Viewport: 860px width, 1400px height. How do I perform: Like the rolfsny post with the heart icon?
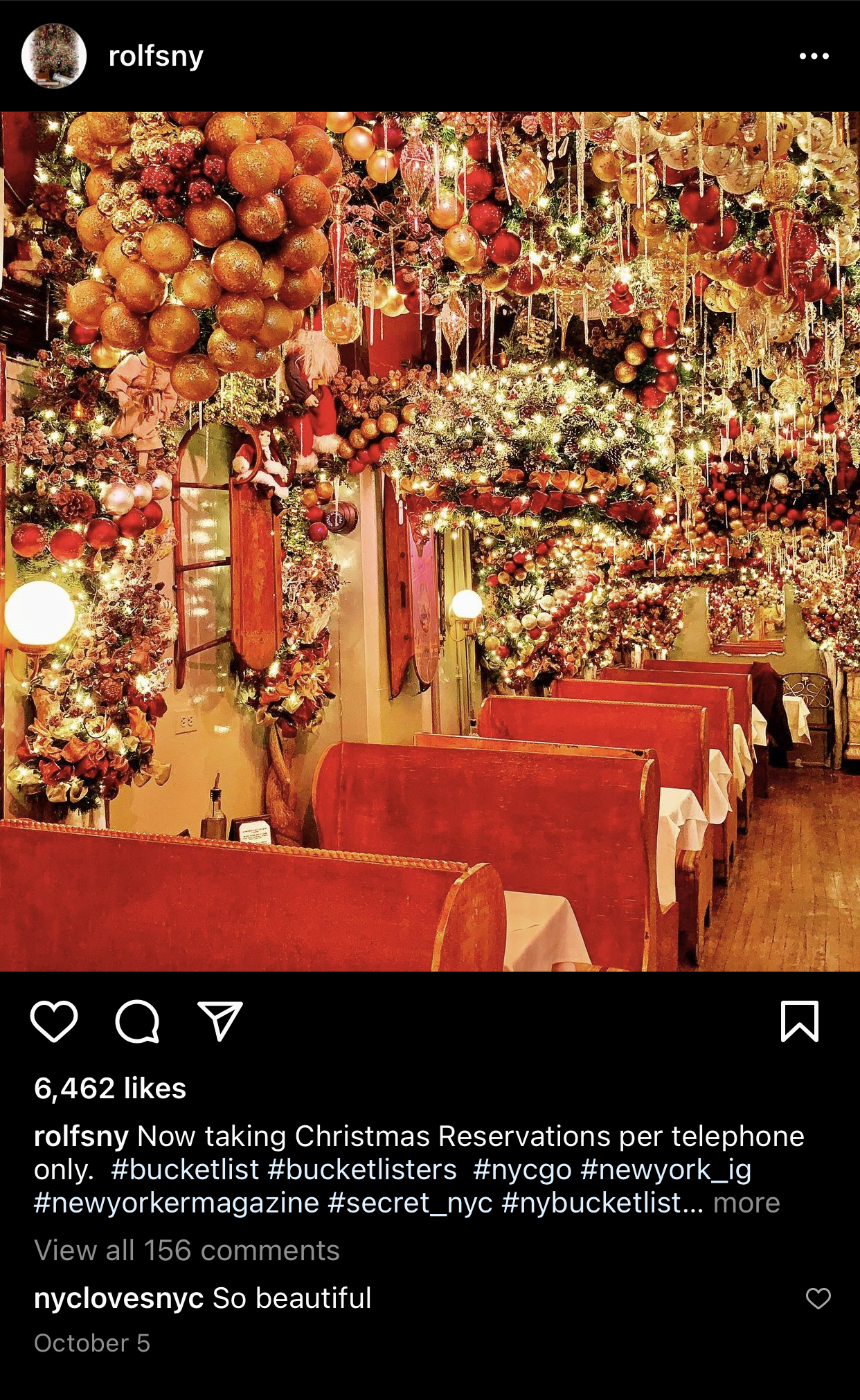[54, 1021]
